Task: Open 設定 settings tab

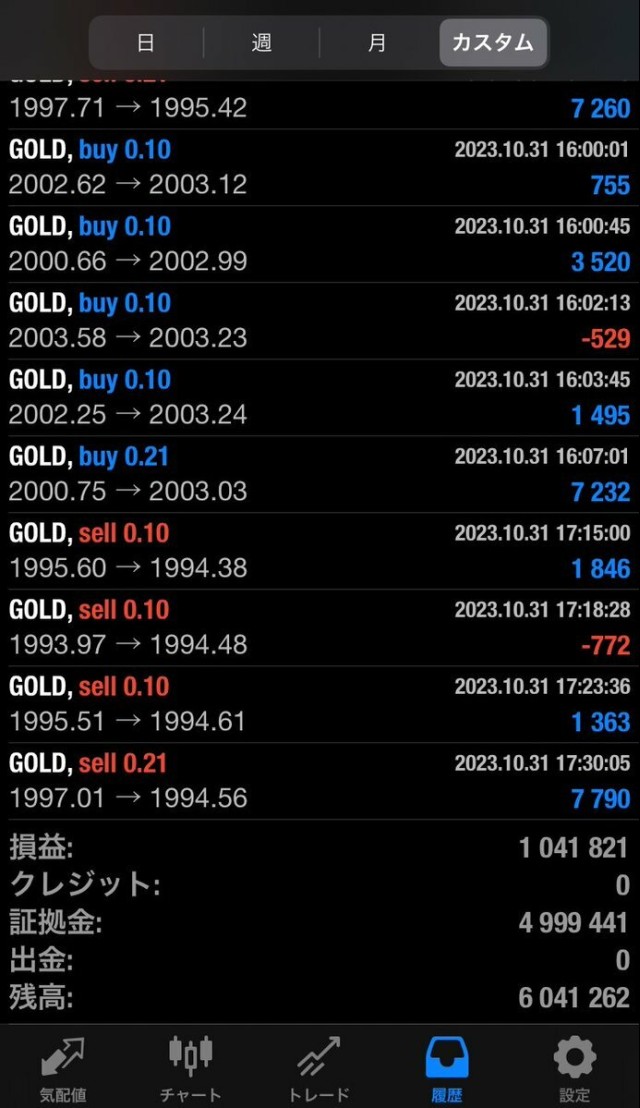Action: pyautogui.click(x=575, y=1068)
